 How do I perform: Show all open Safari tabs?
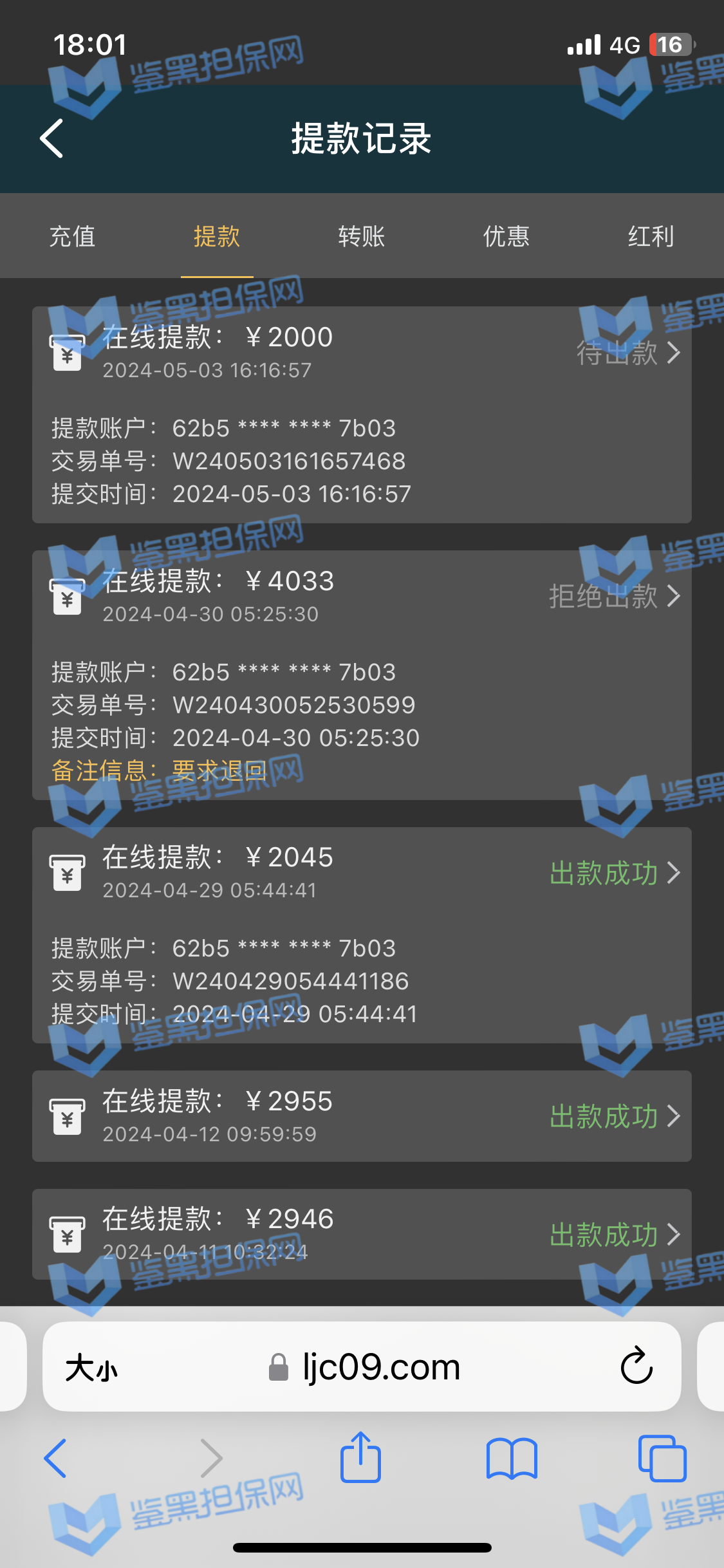coord(662,1458)
